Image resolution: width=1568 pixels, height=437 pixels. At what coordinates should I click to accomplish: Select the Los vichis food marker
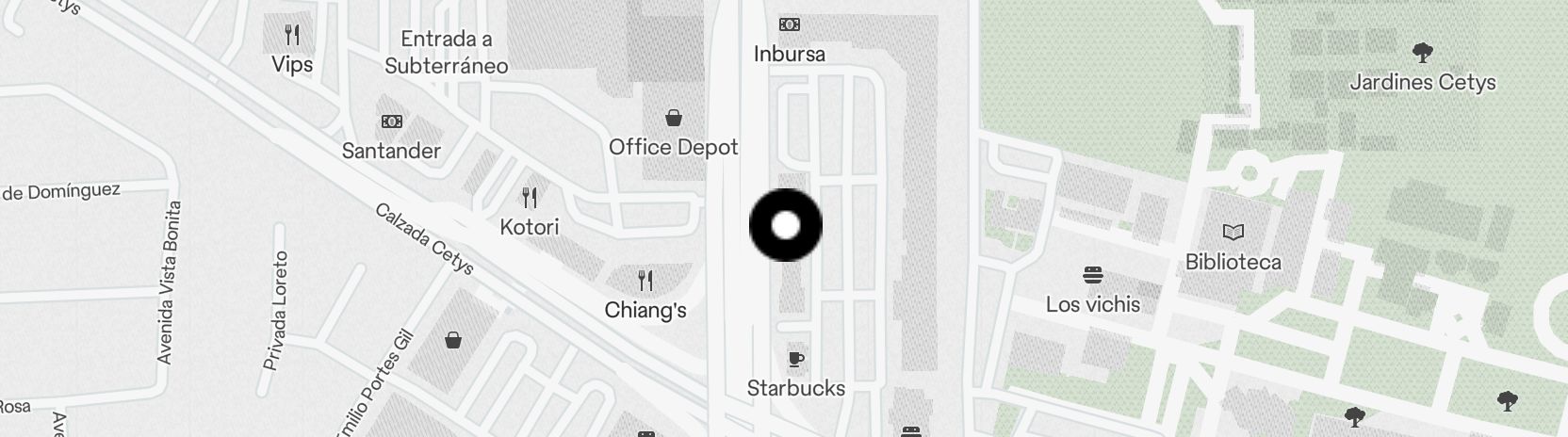1093,275
